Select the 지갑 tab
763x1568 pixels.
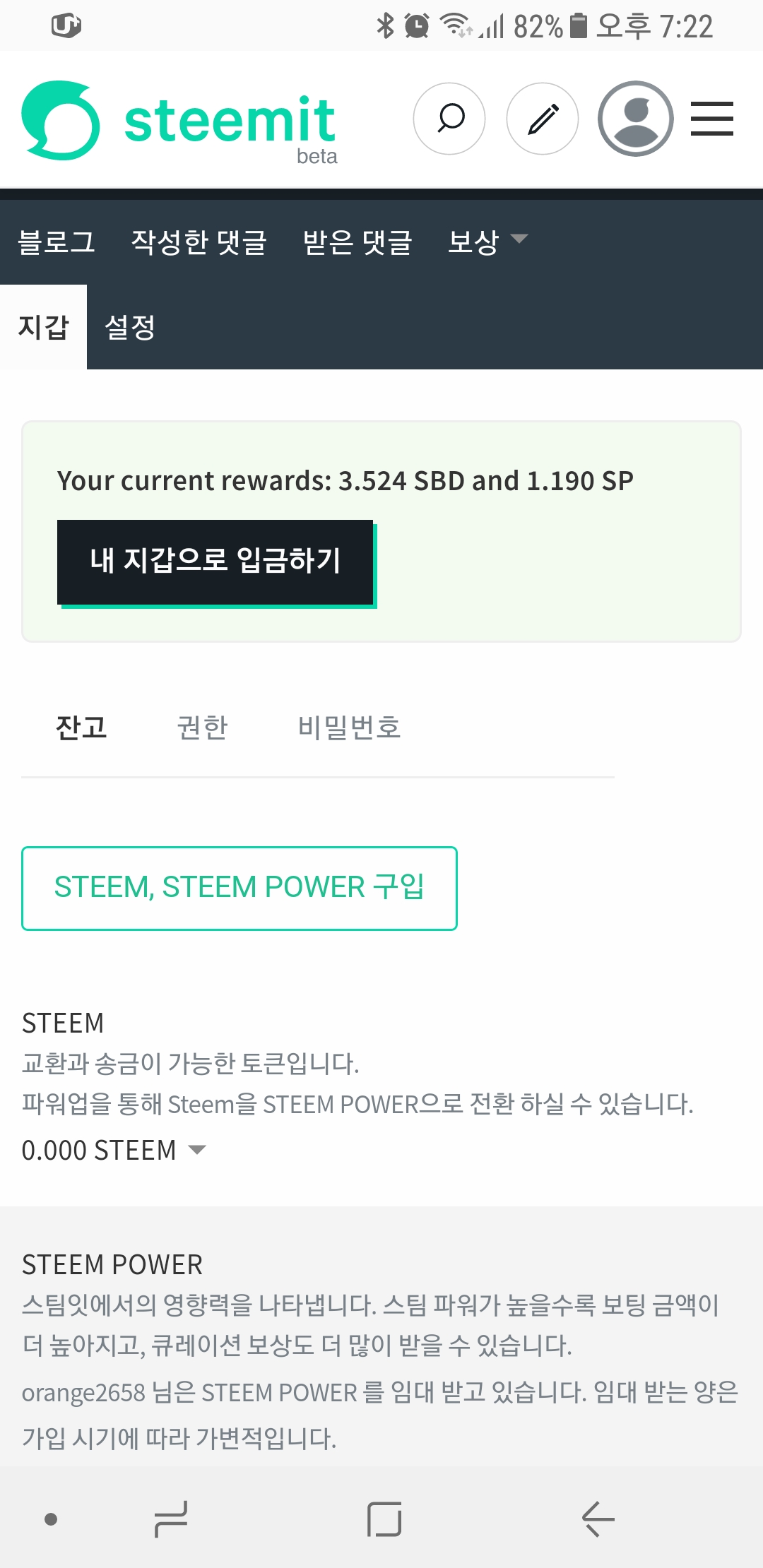pos(43,327)
